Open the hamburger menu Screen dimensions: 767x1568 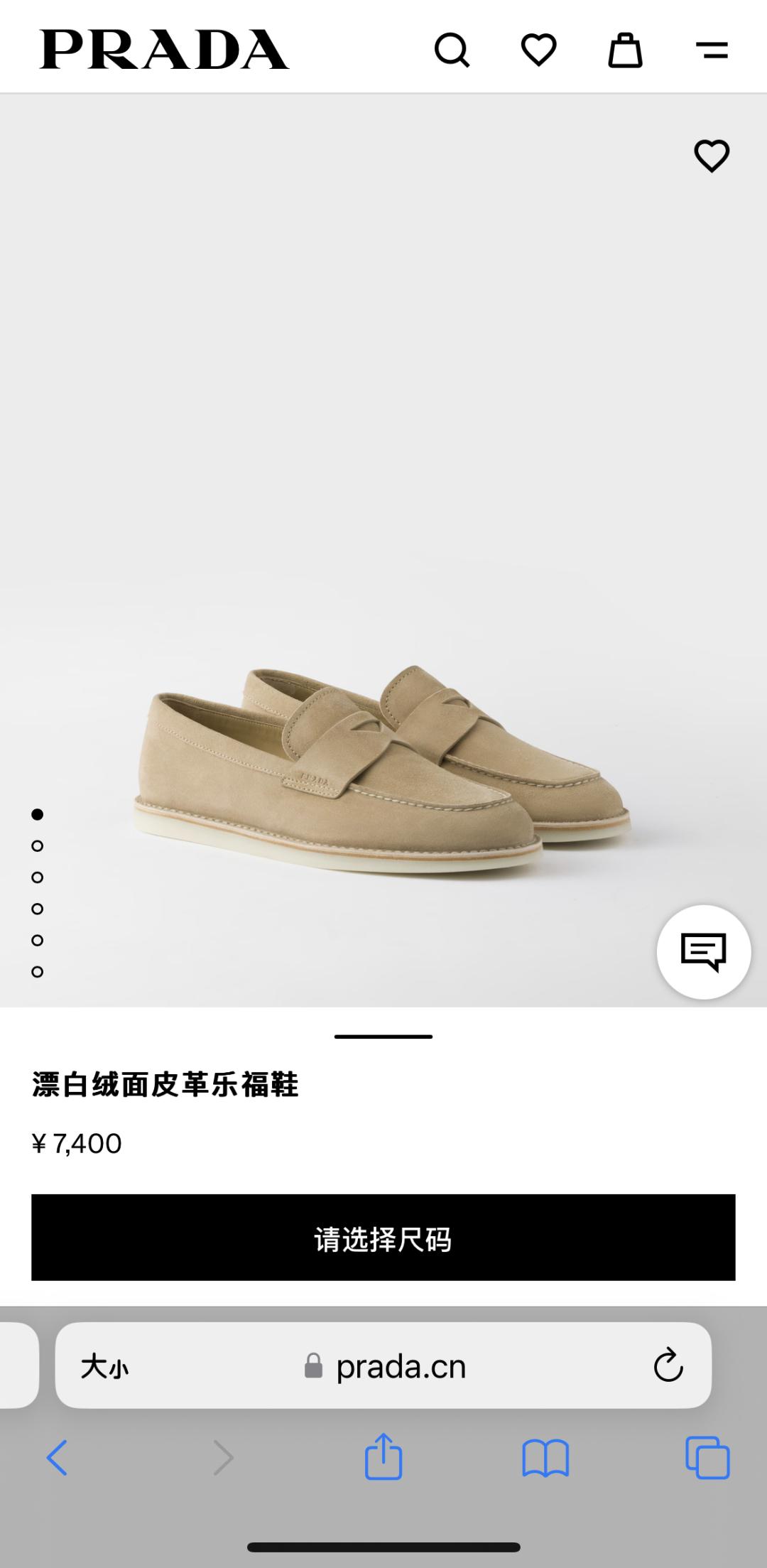click(712, 50)
